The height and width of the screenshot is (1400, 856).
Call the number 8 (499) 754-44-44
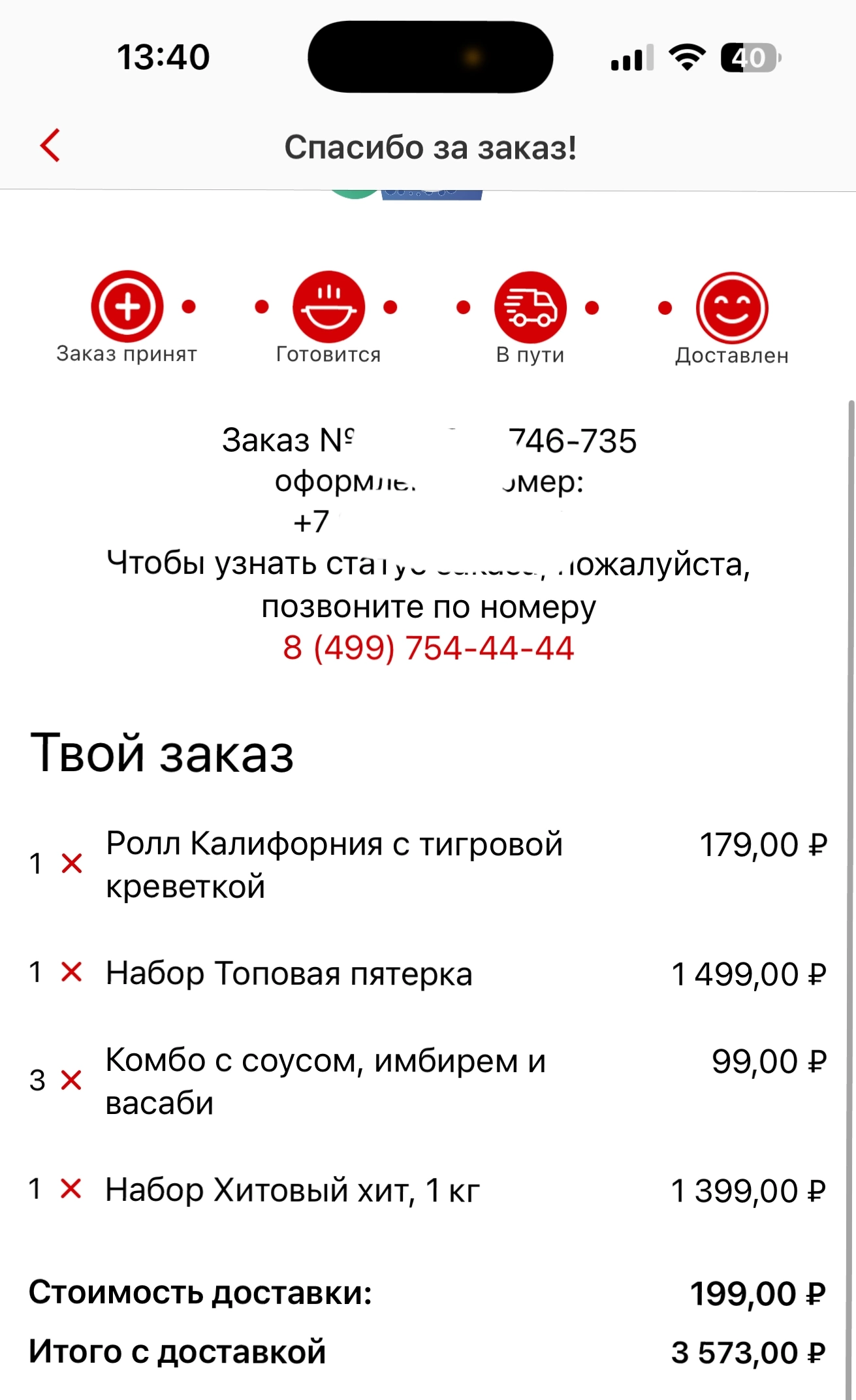tap(428, 648)
